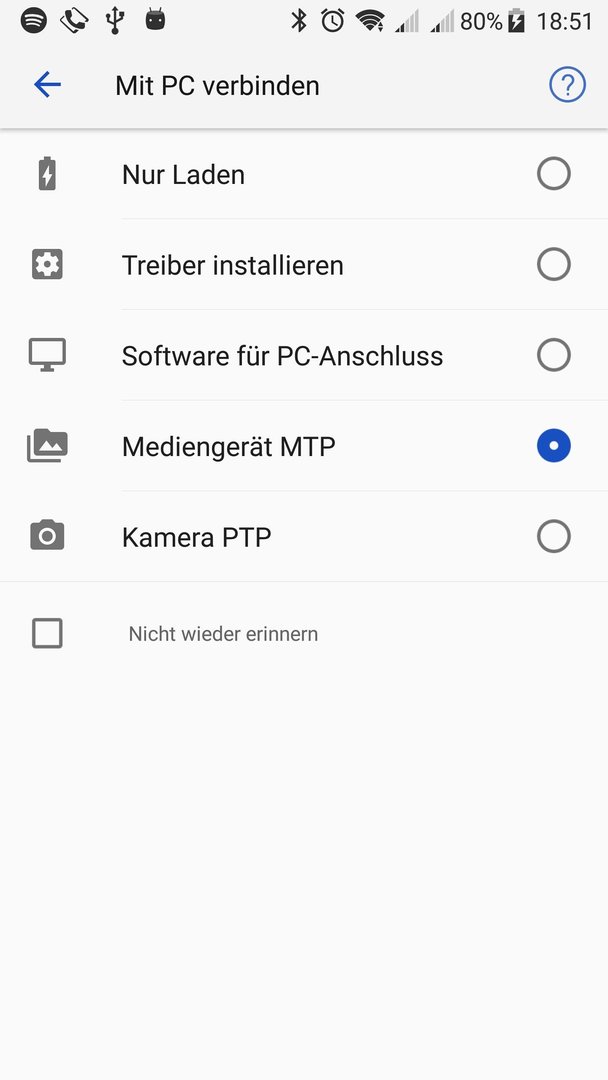This screenshot has width=608, height=1080.
Task: Check the Nicht wieder erinnern box
Action: pos(48,633)
